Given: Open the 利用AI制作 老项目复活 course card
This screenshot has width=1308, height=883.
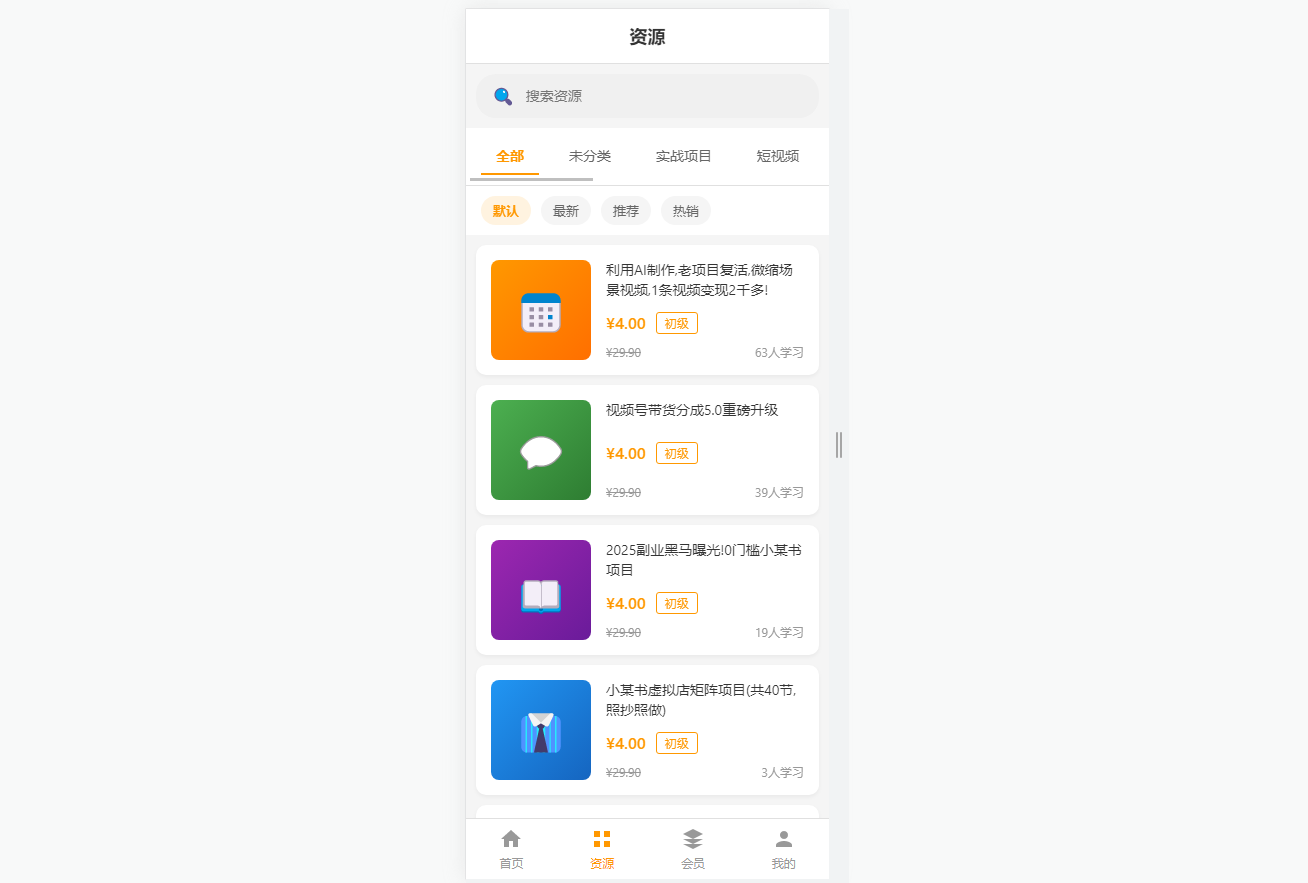Looking at the screenshot, I should (x=647, y=310).
